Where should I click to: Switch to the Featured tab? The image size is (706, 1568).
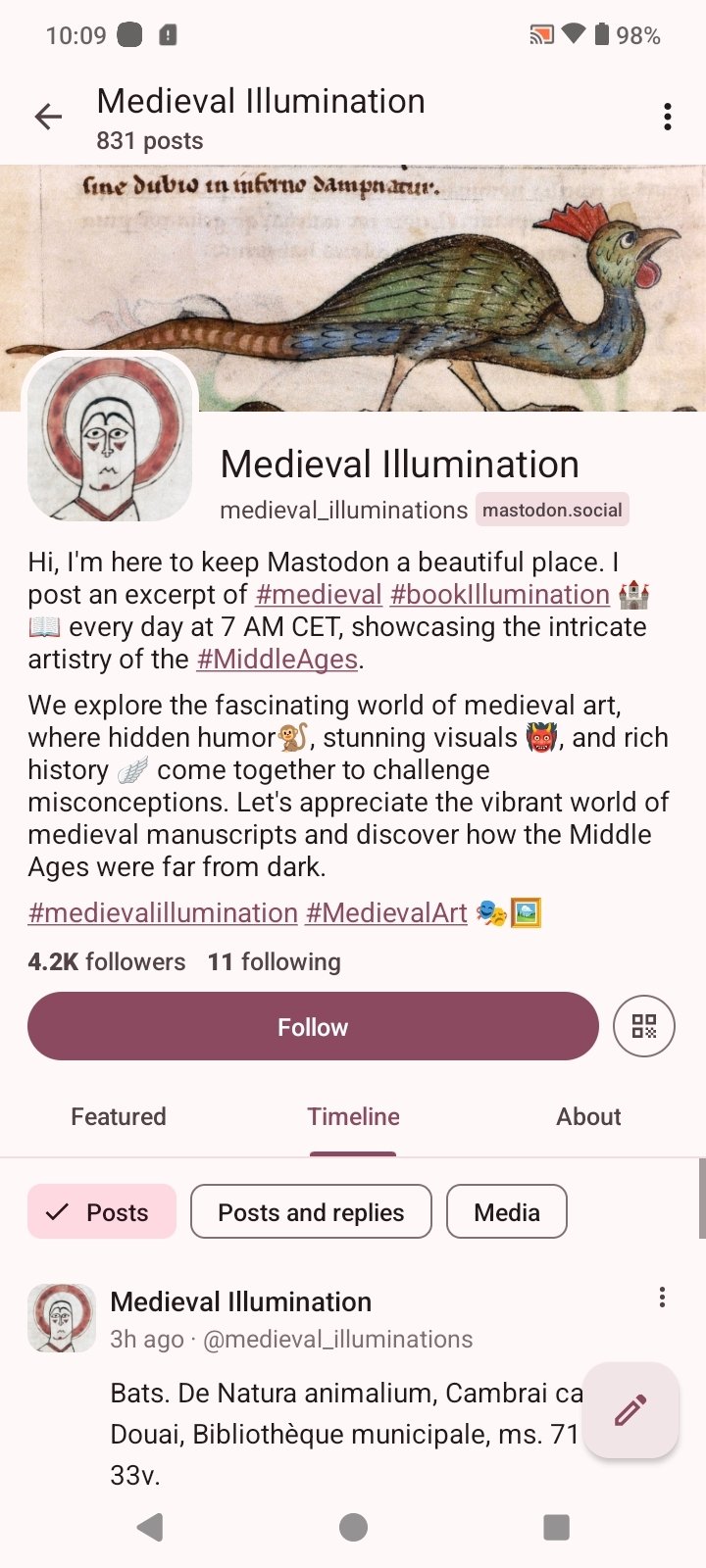119,1116
